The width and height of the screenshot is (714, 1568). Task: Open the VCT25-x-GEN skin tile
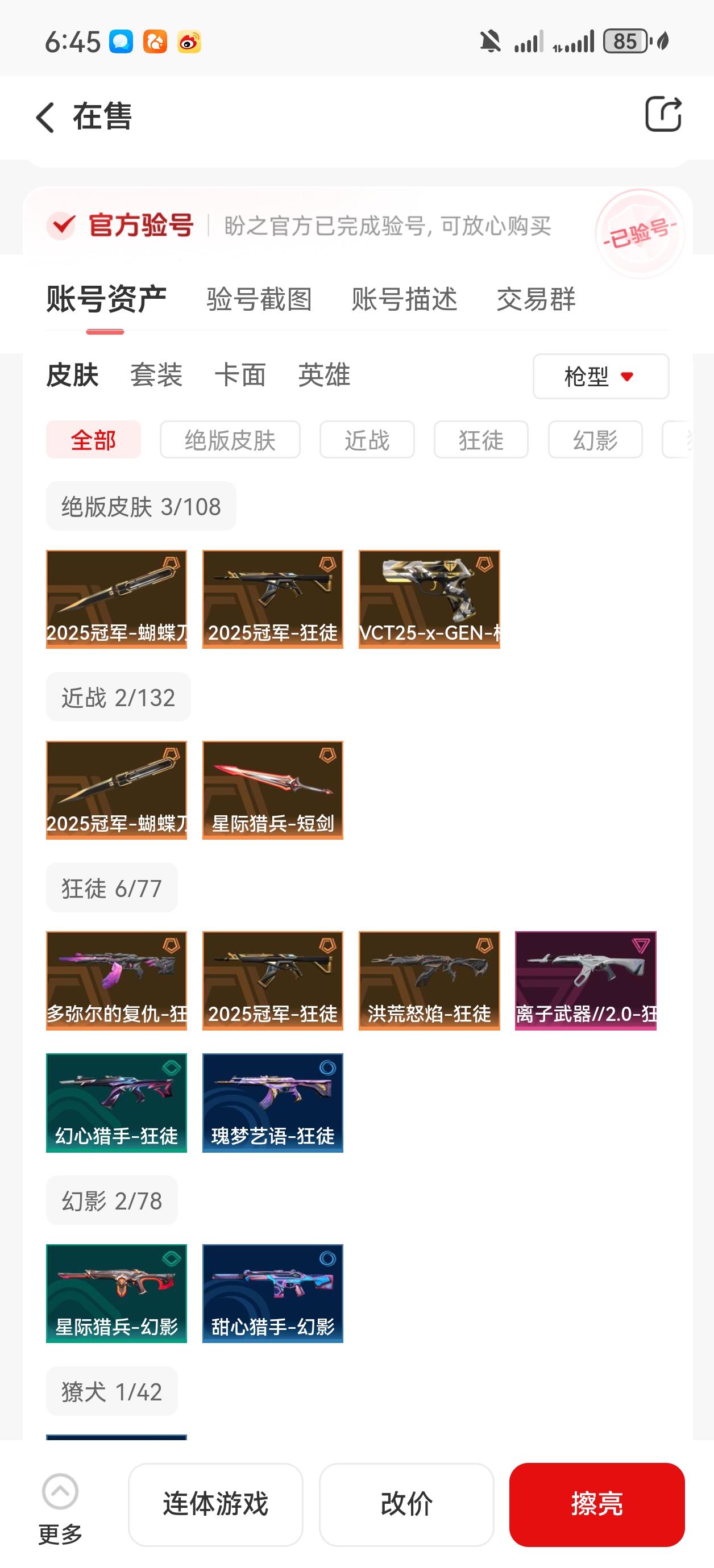point(429,599)
